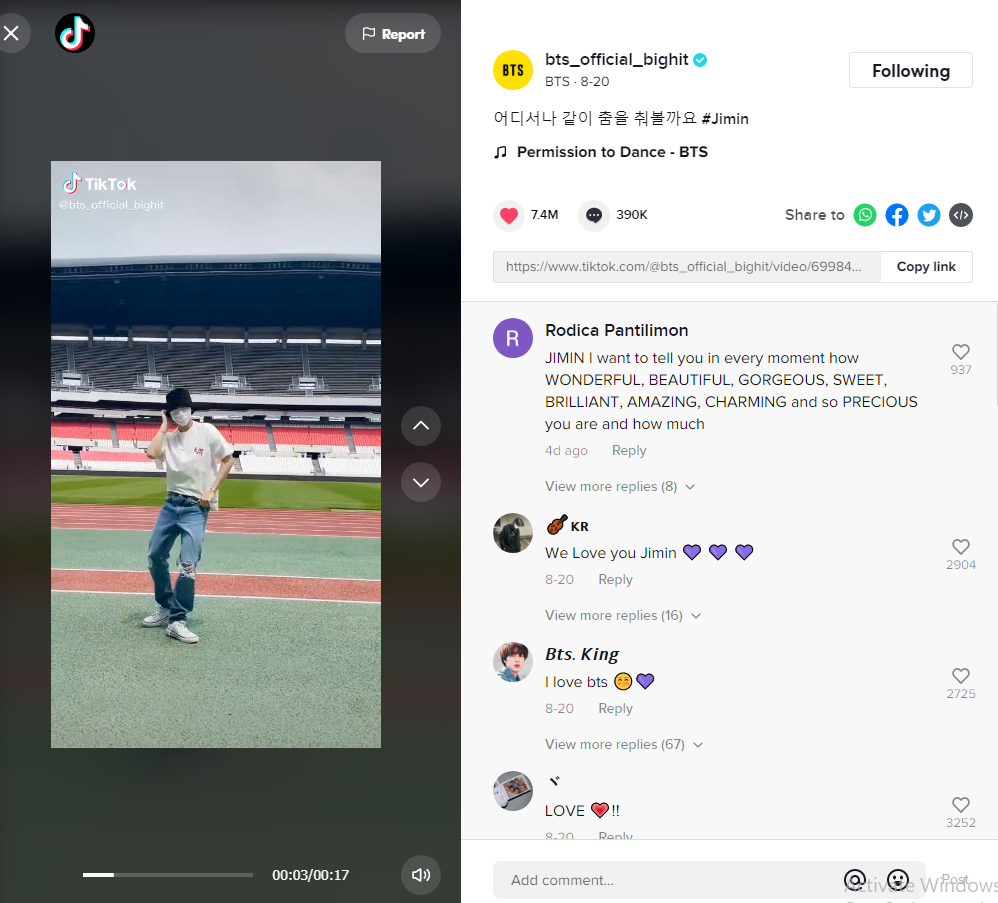Go to previous video arrow
This screenshot has width=998, height=903.
click(421, 426)
